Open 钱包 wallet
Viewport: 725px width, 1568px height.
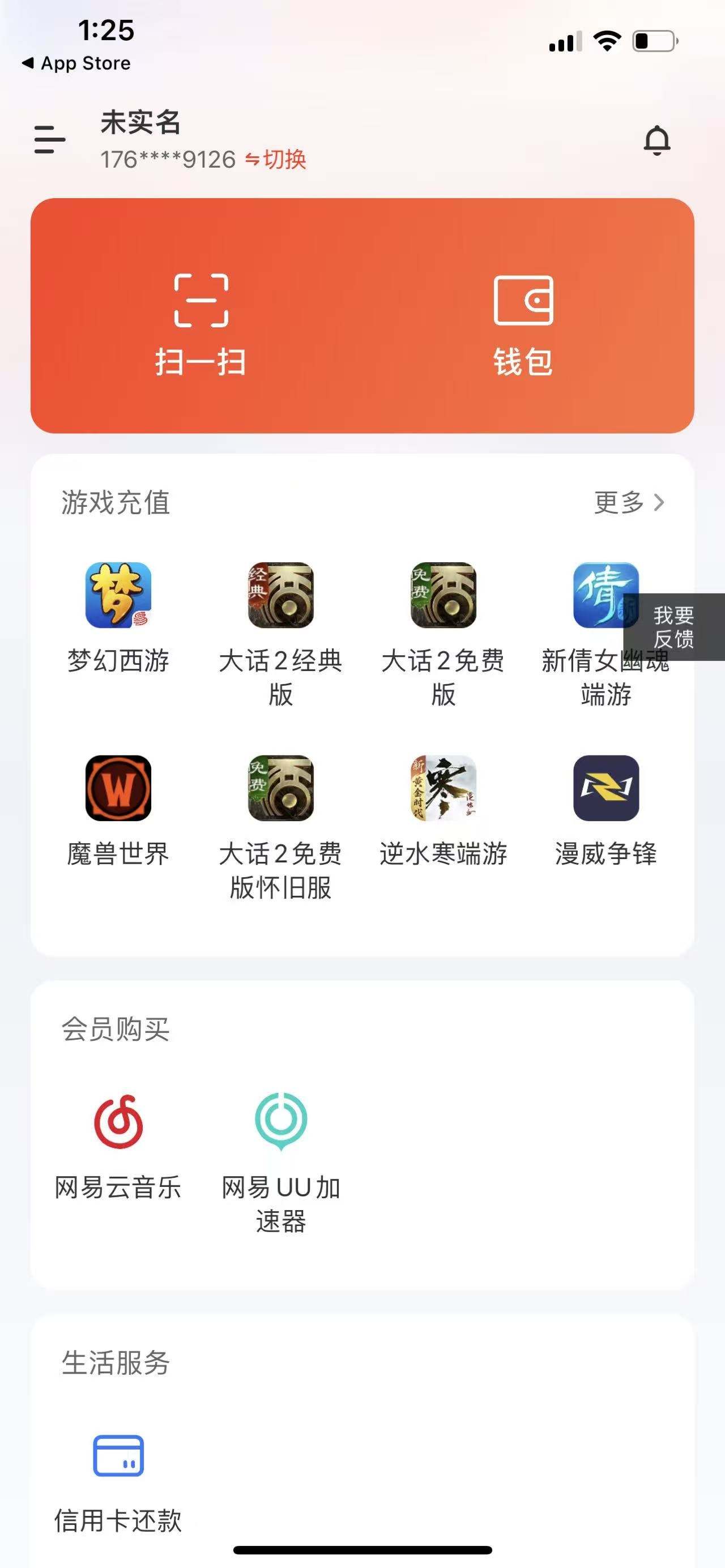(523, 323)
